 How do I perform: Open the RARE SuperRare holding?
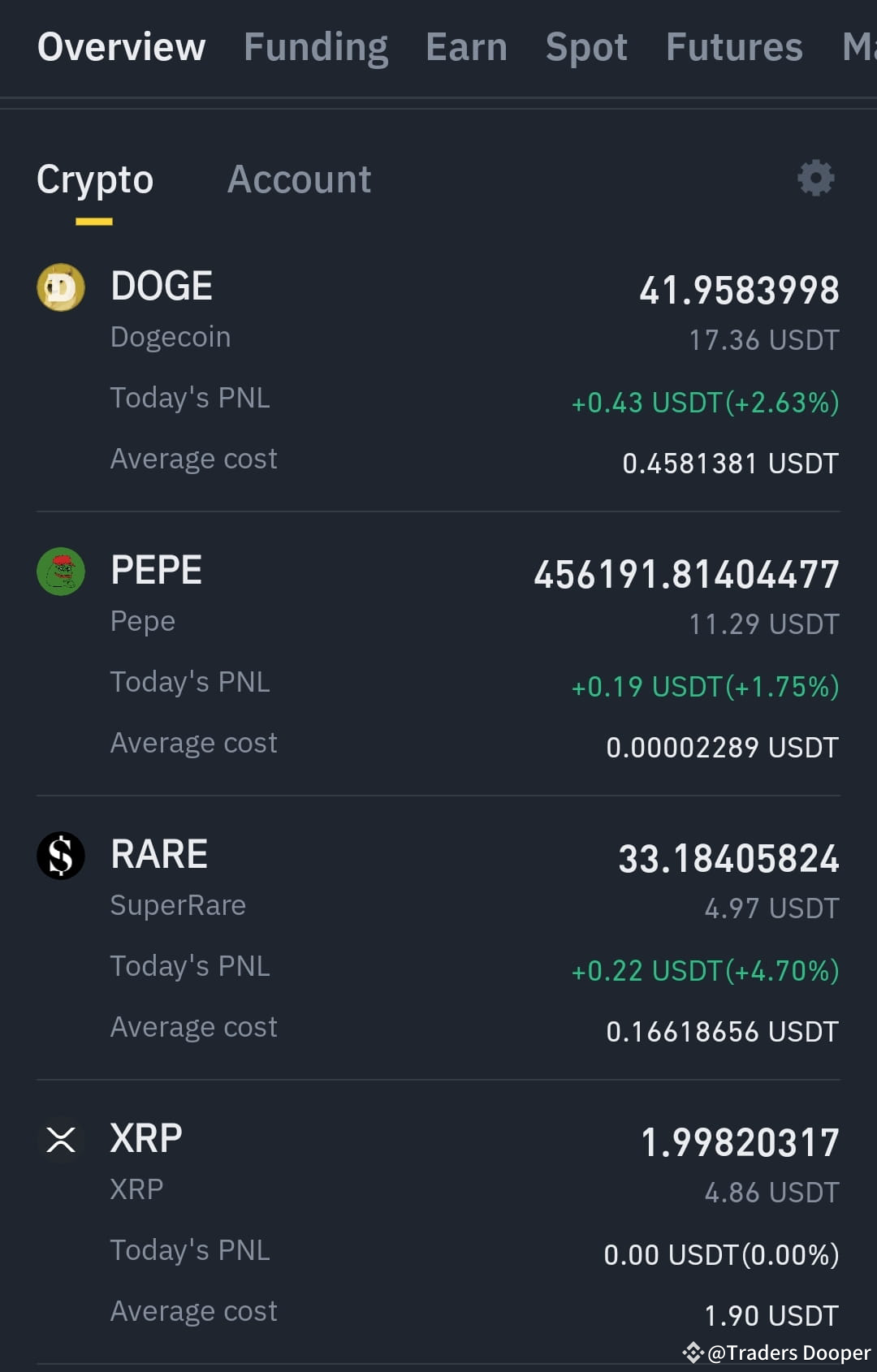click(x=438, y=938)
